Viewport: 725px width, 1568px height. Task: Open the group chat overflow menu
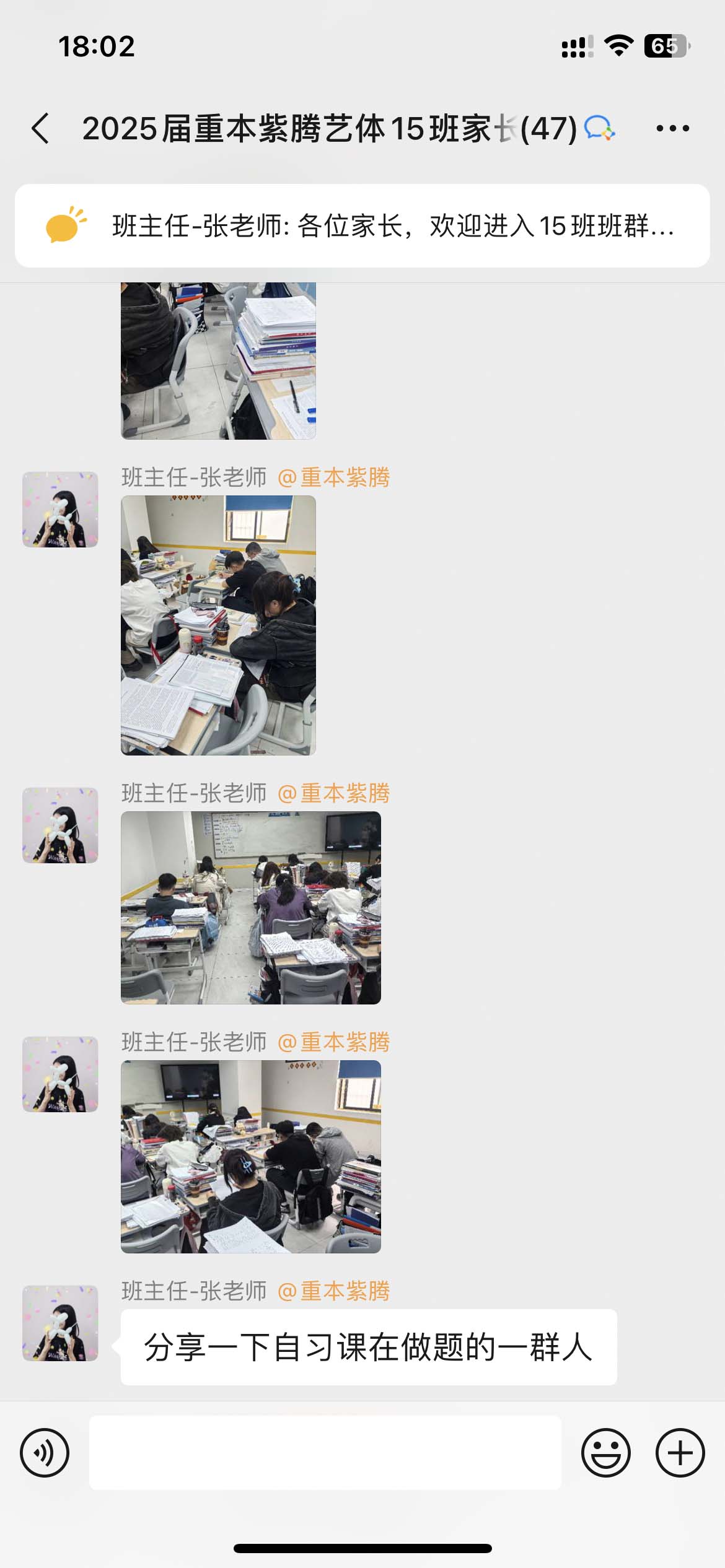point(672,129)
